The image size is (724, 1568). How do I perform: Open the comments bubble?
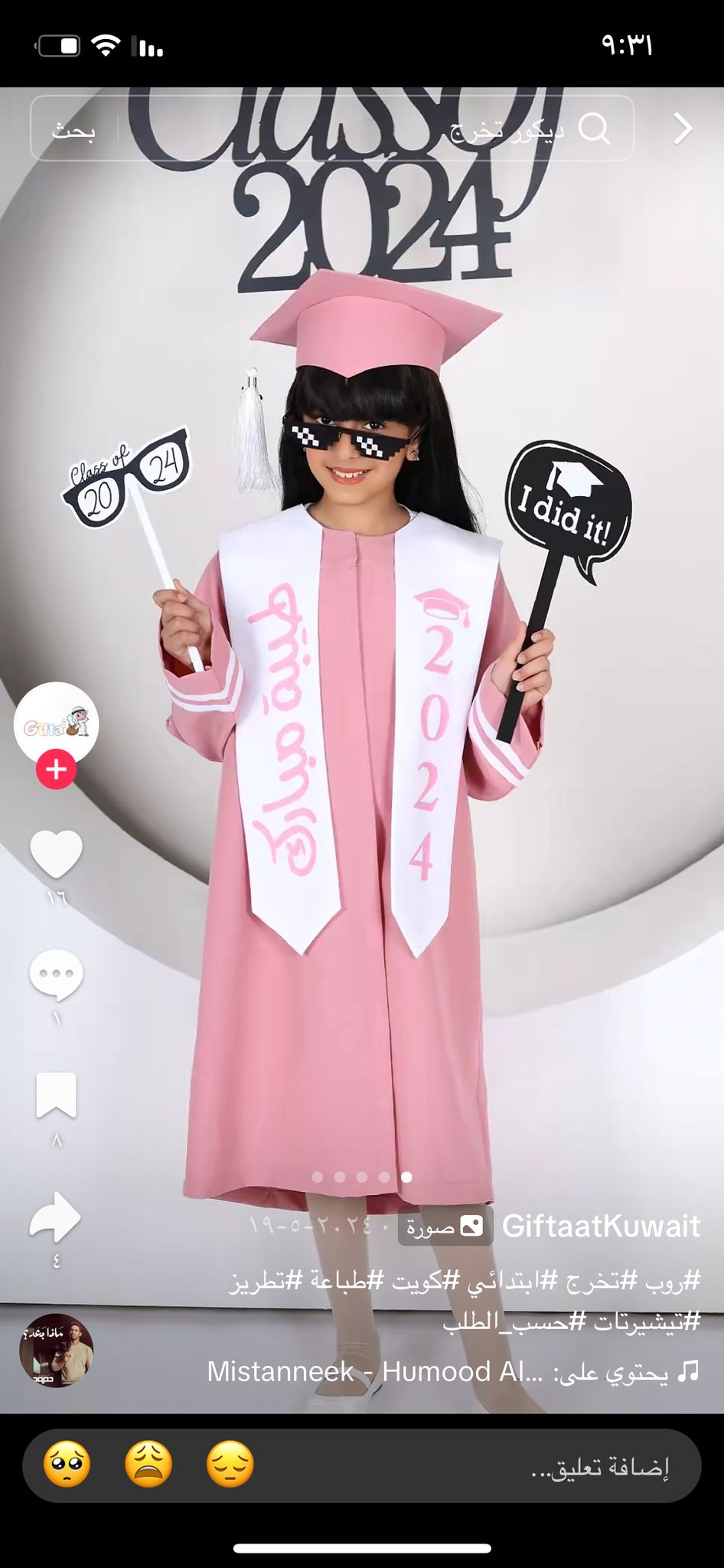point(56,975)
